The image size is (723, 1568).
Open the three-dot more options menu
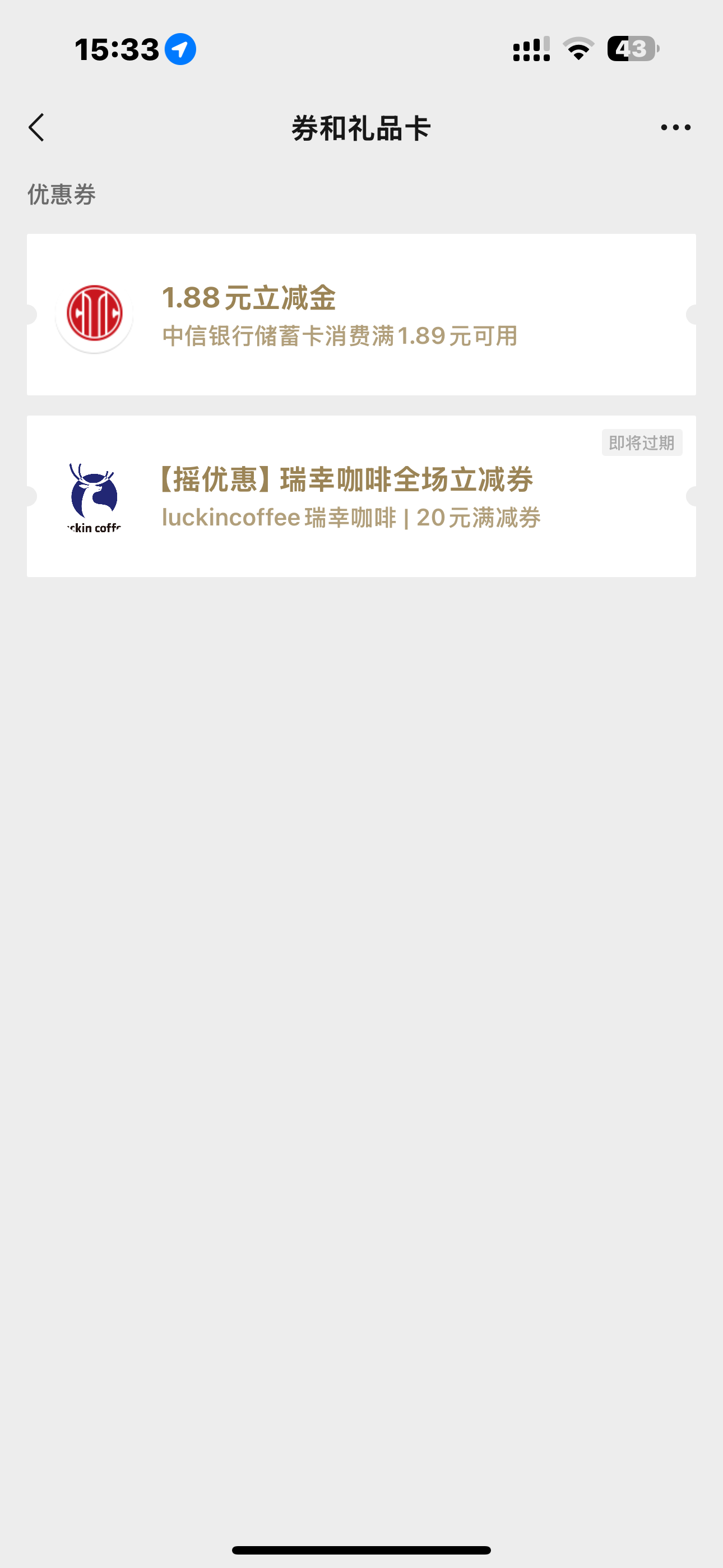tap(675, 128)
